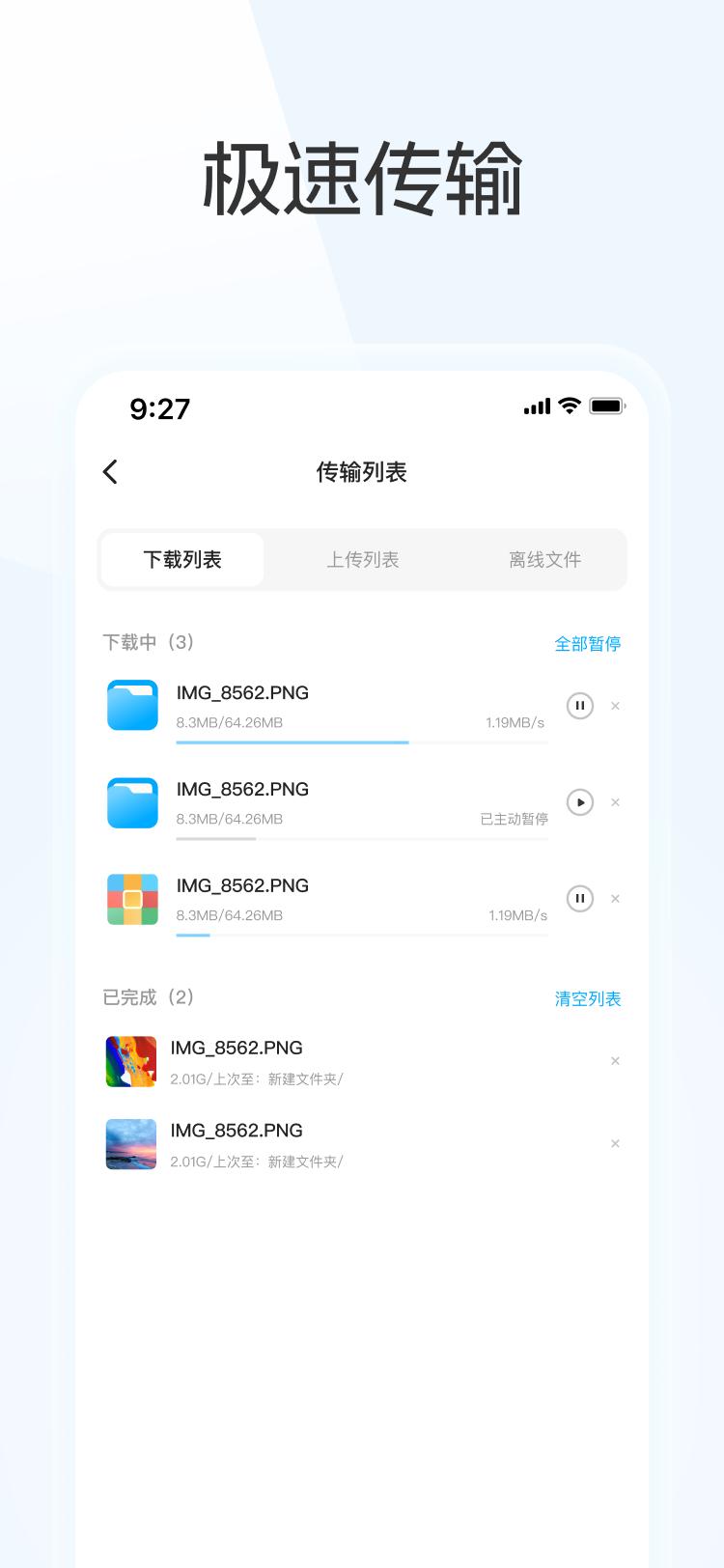Screen dimensions: 724x1568
Task: Click the pause icon on the third download
Action: (580, 899)
